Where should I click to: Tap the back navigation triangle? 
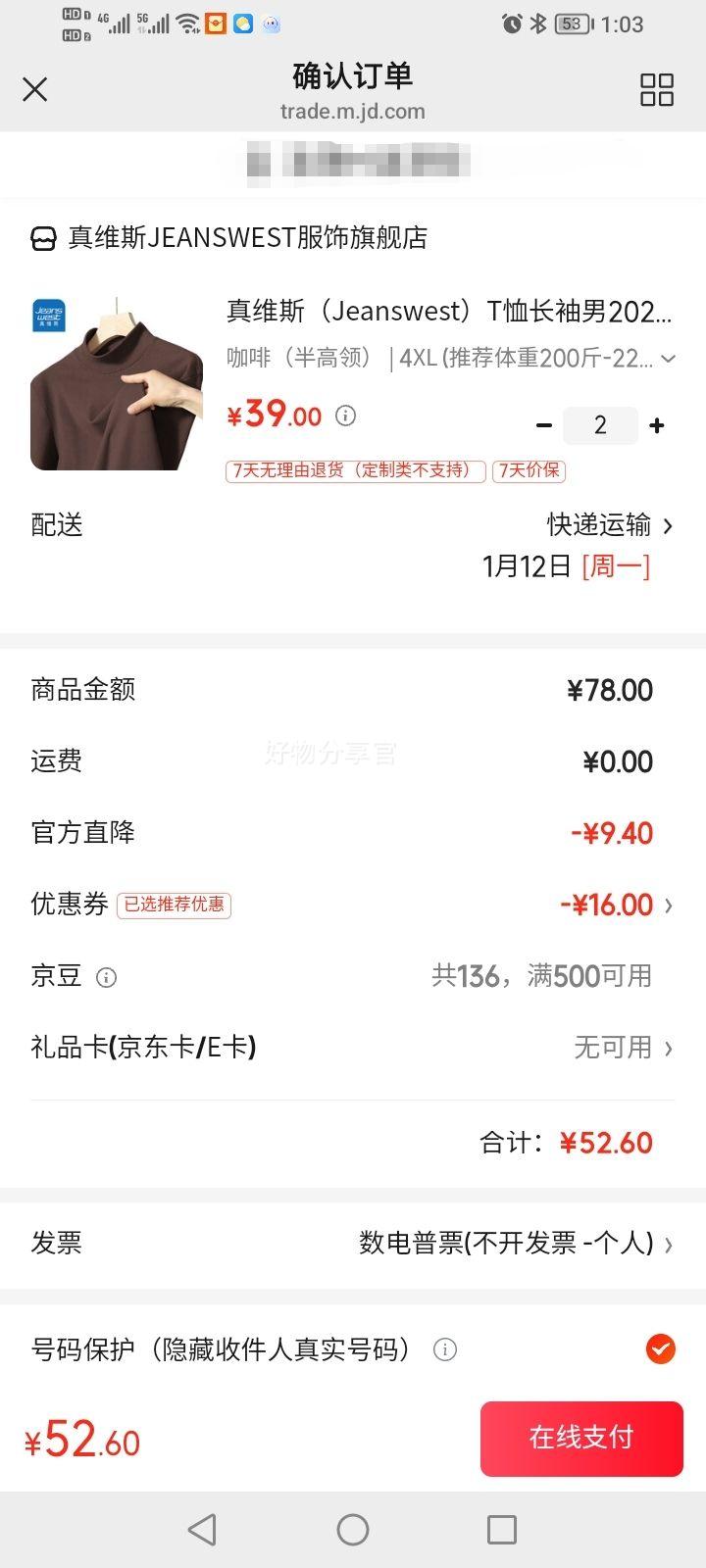pyautogui.click(x=202, y=1528)
